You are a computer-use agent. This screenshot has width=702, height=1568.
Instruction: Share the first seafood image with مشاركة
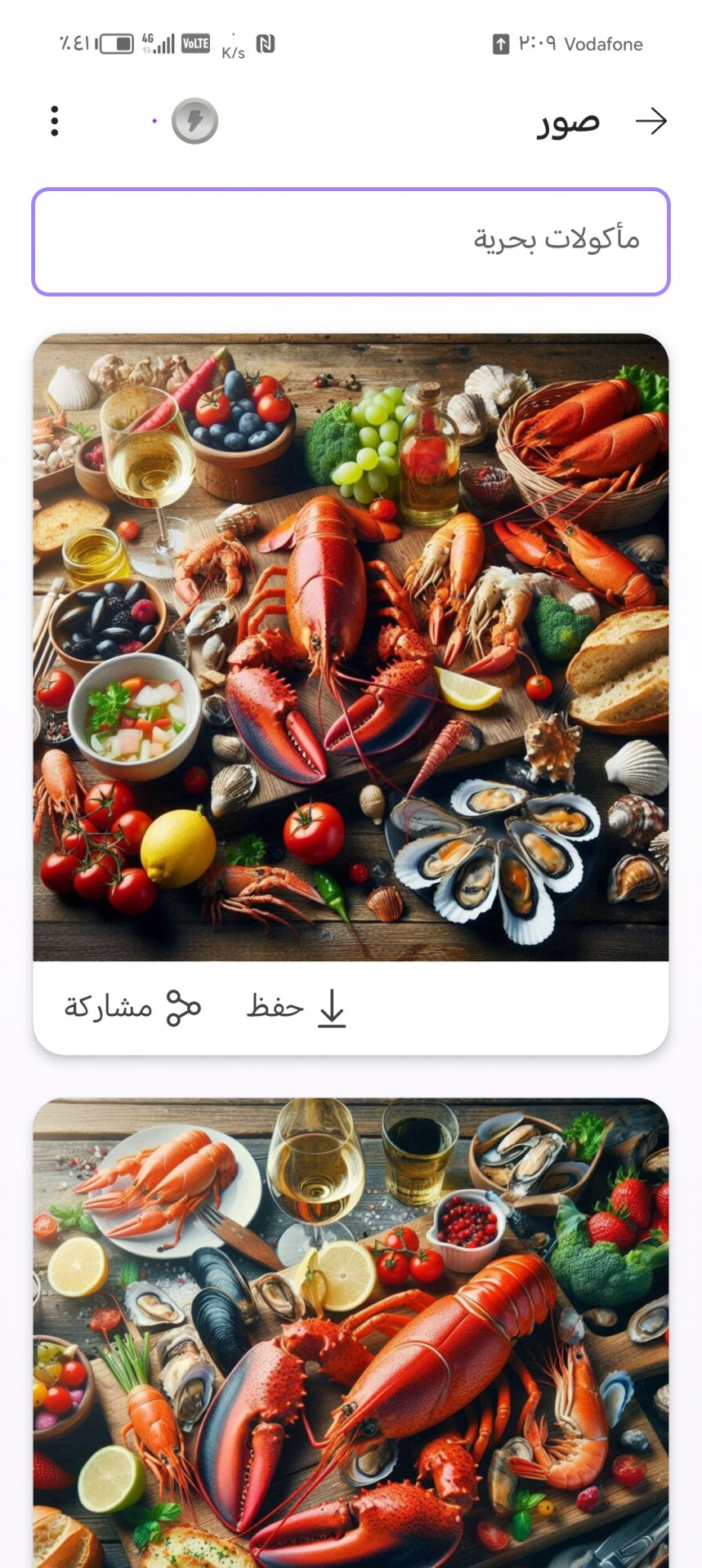pos(132,1008)
